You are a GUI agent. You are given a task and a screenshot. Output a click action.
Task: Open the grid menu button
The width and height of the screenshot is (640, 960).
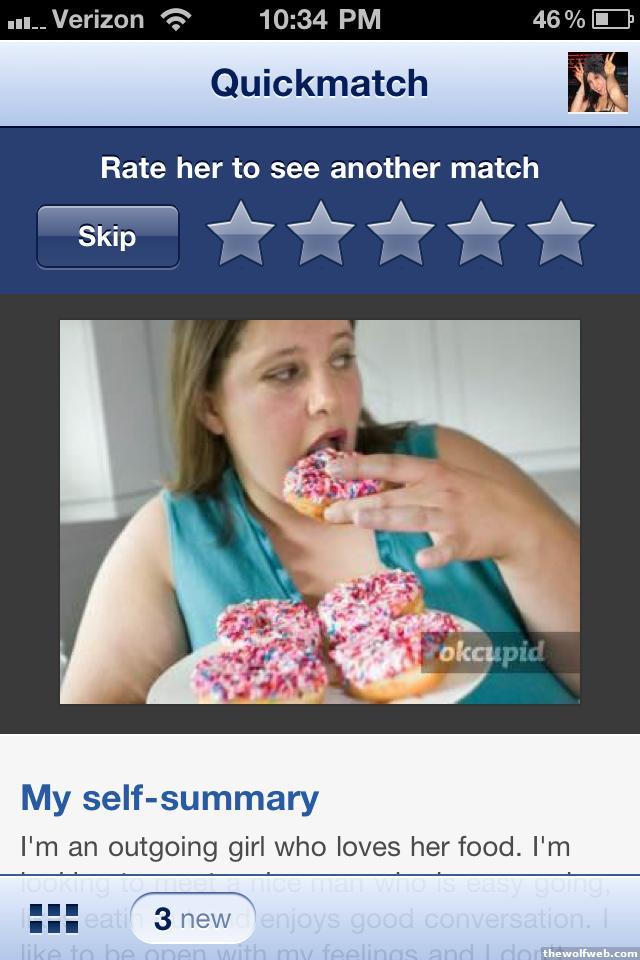pyautogui.click(x=54, y=918)
